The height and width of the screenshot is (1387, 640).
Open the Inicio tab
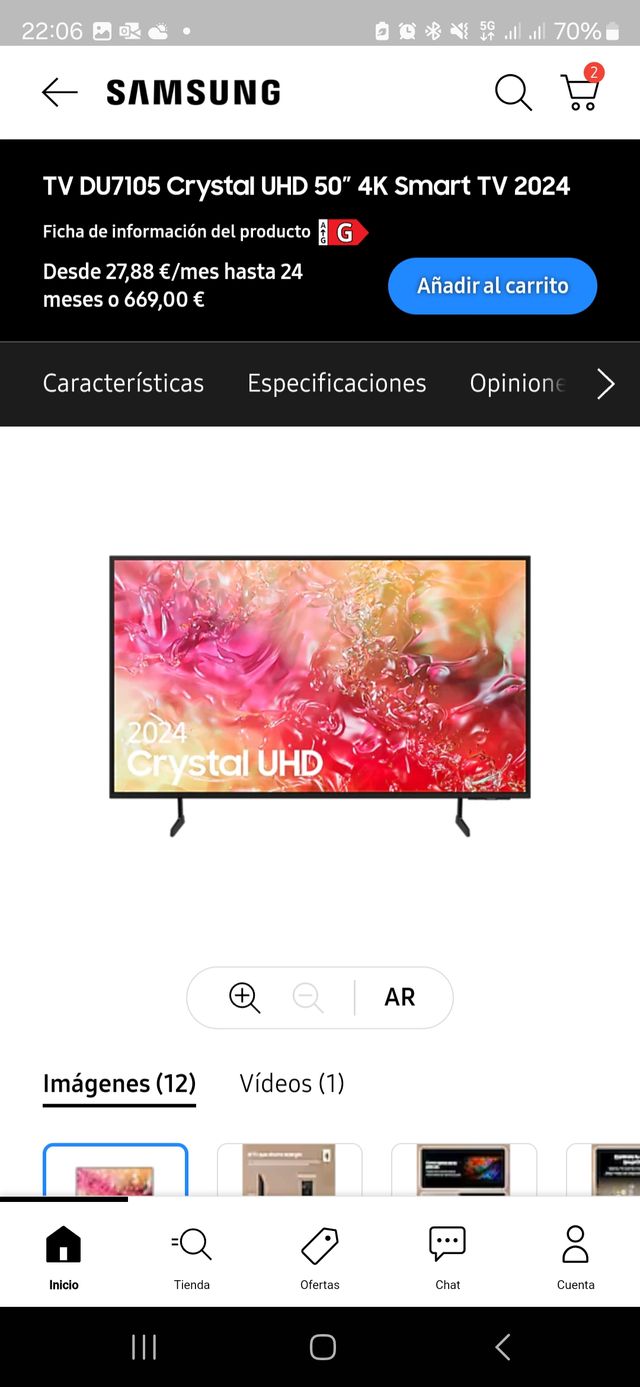(64, 1257)
